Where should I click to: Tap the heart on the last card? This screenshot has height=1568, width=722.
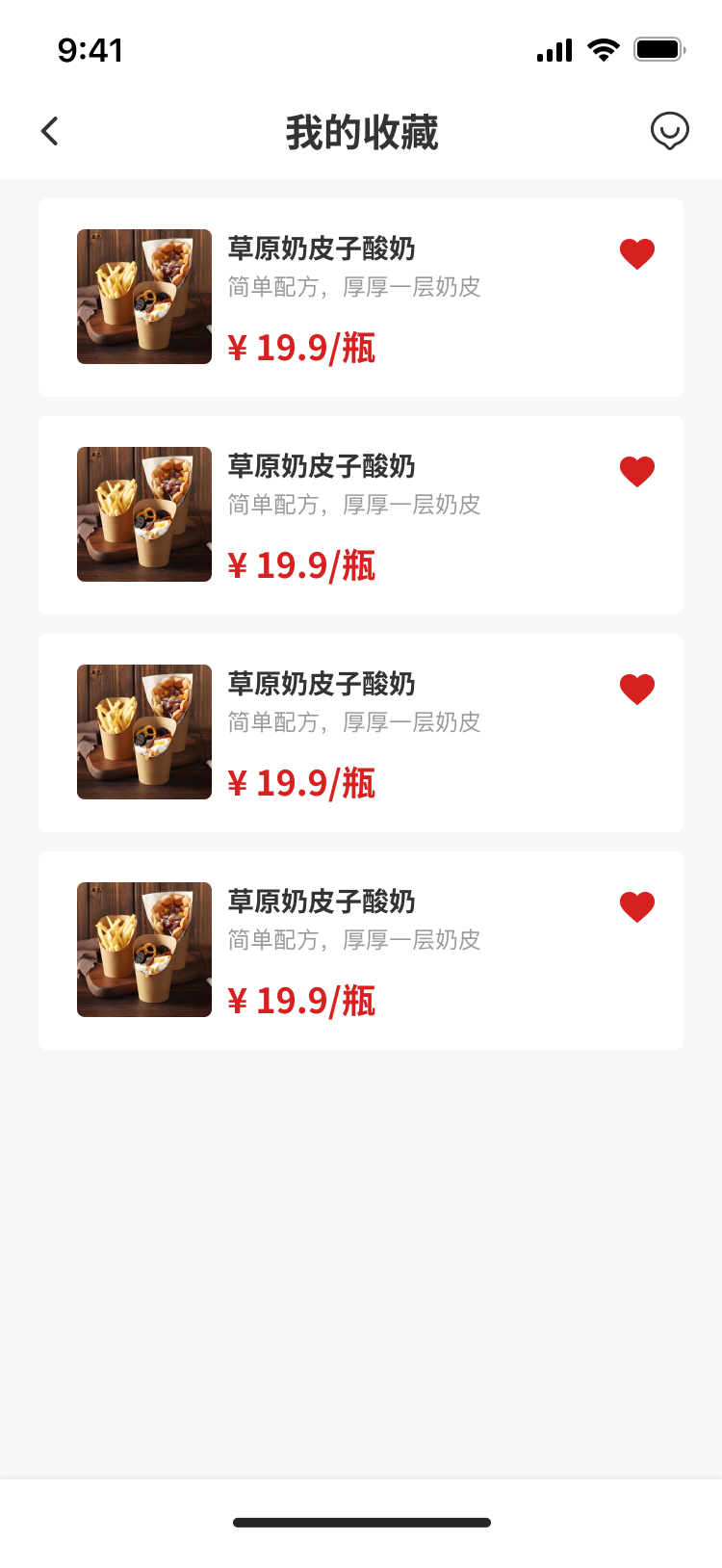point(636,906)
